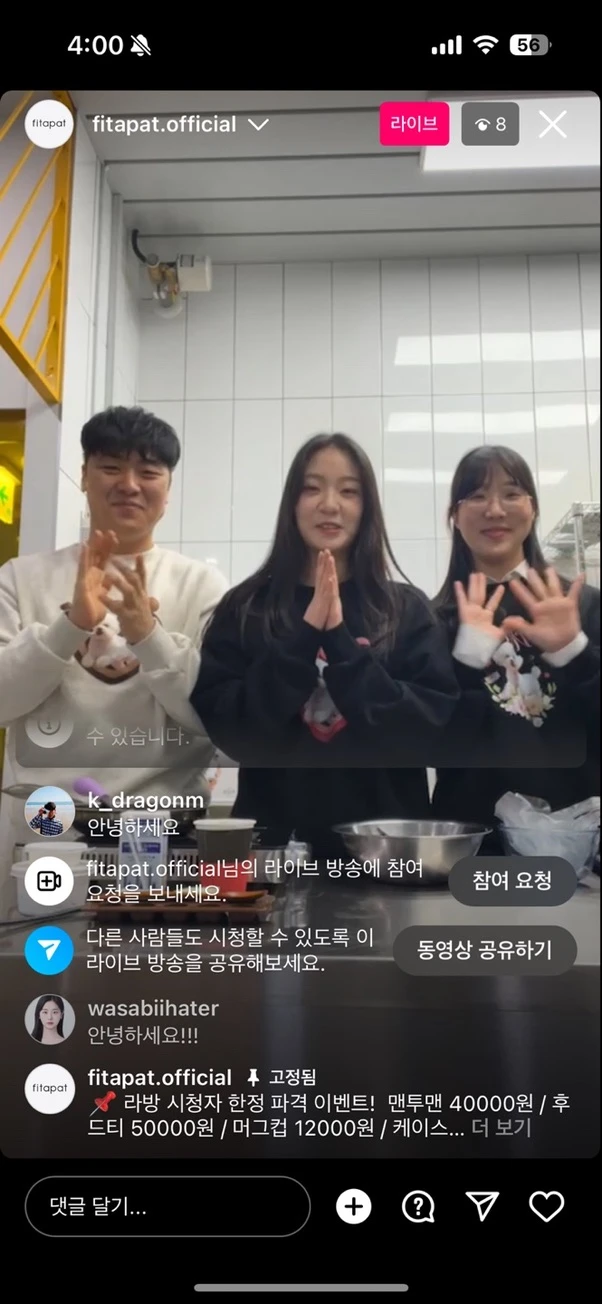
Task: Tap the 참여 요청 button
Action: [512, 881]
